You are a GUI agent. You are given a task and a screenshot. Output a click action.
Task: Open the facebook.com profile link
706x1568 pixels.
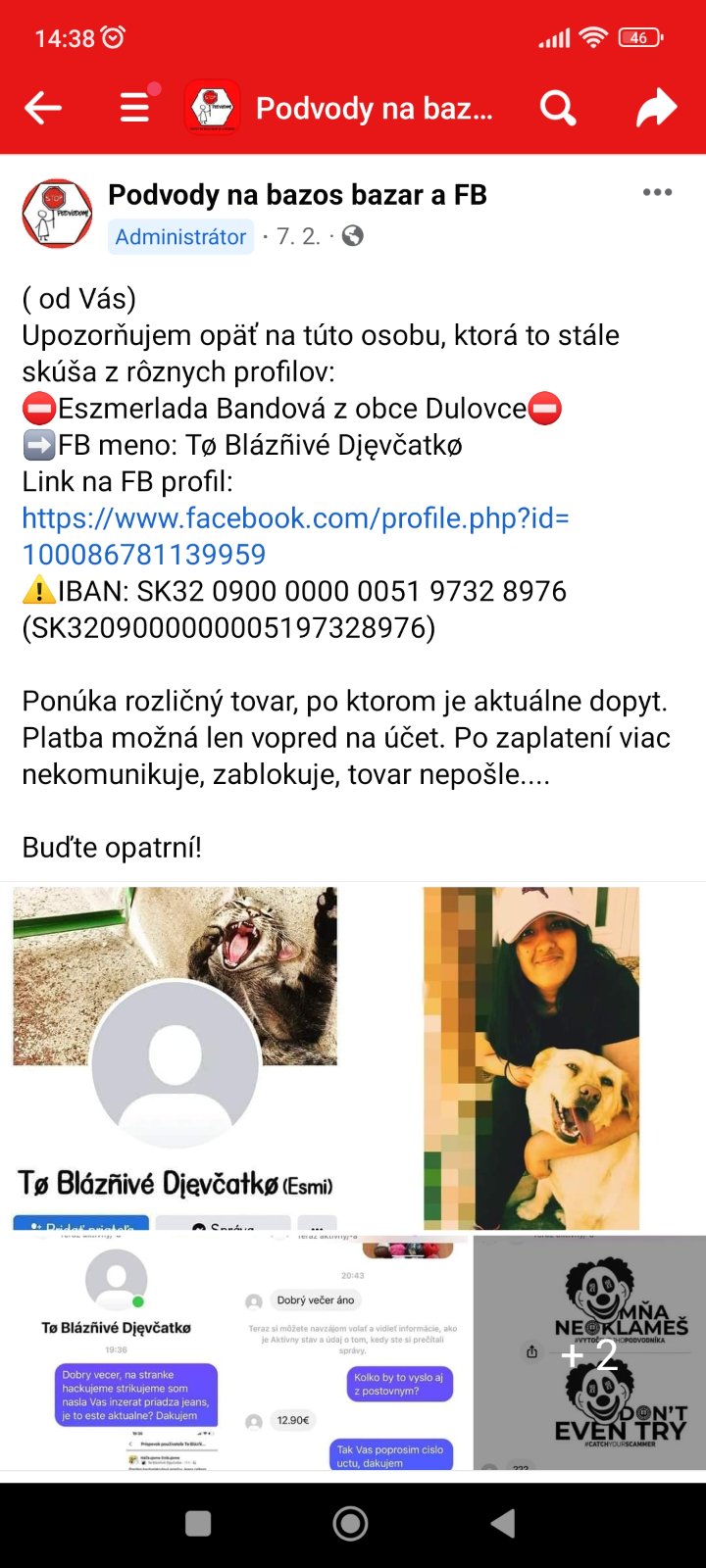[x=294, y=535]
